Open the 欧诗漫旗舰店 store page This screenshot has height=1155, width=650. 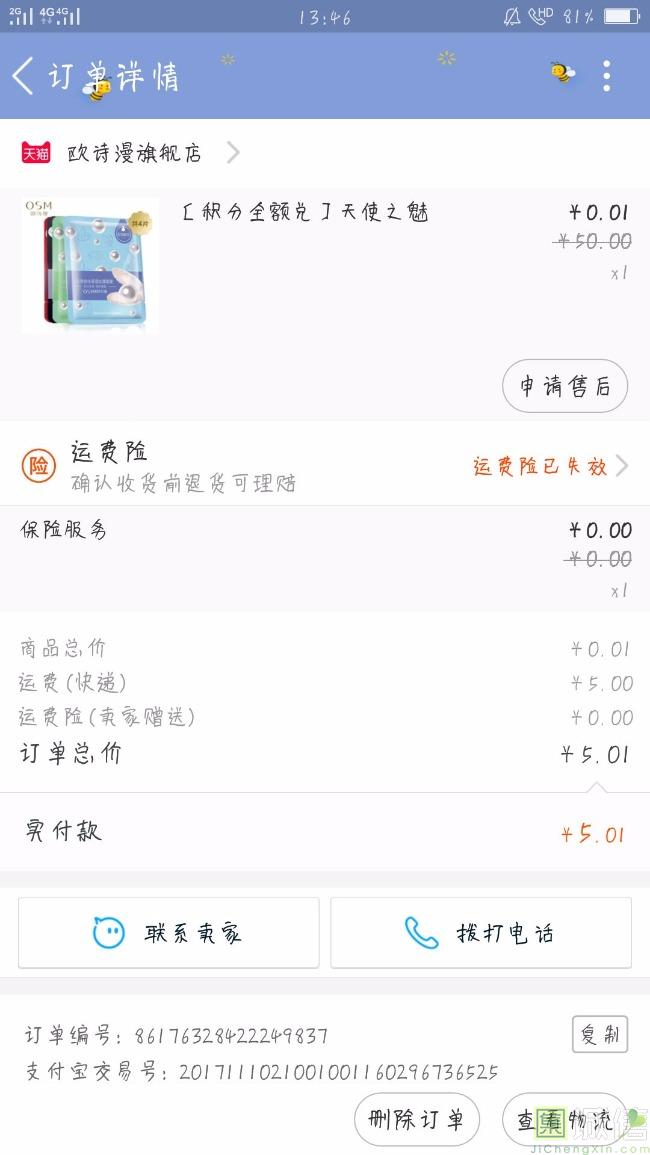[133, 153]
